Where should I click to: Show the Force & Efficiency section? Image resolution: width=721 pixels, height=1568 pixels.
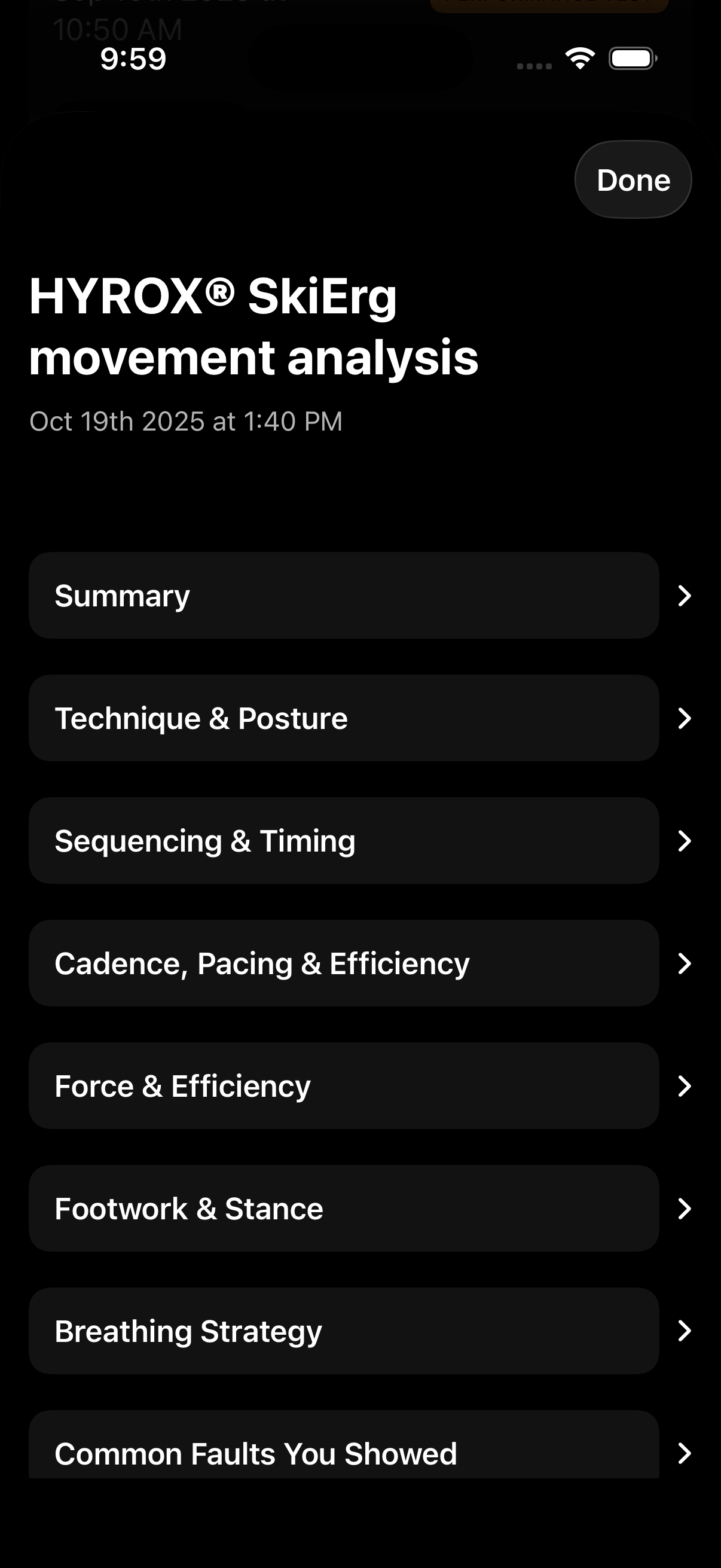click(x=344, y=1086)
